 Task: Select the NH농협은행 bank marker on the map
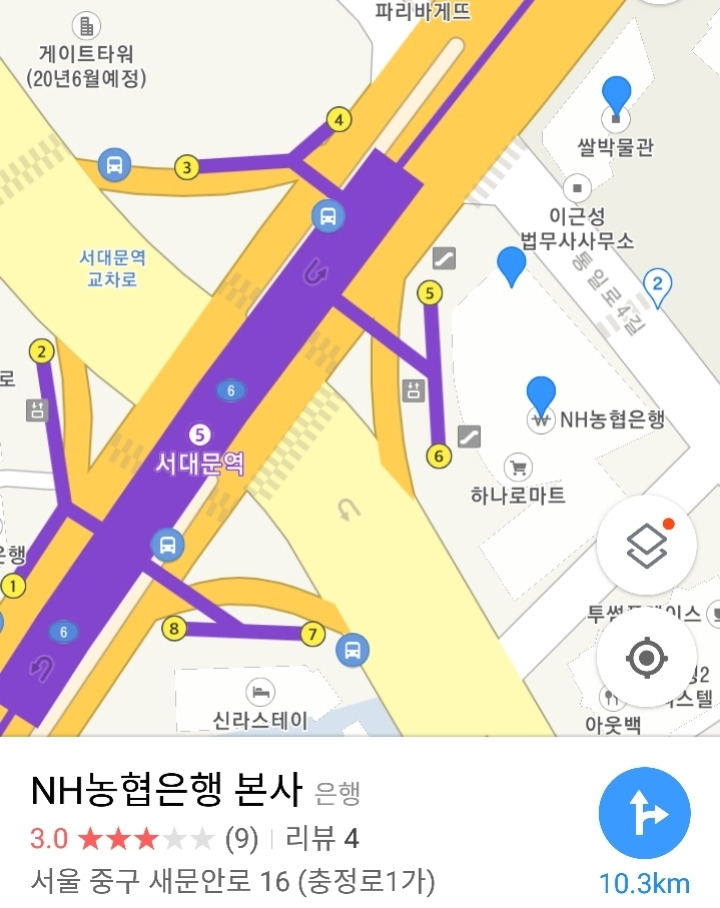point(541,418)
